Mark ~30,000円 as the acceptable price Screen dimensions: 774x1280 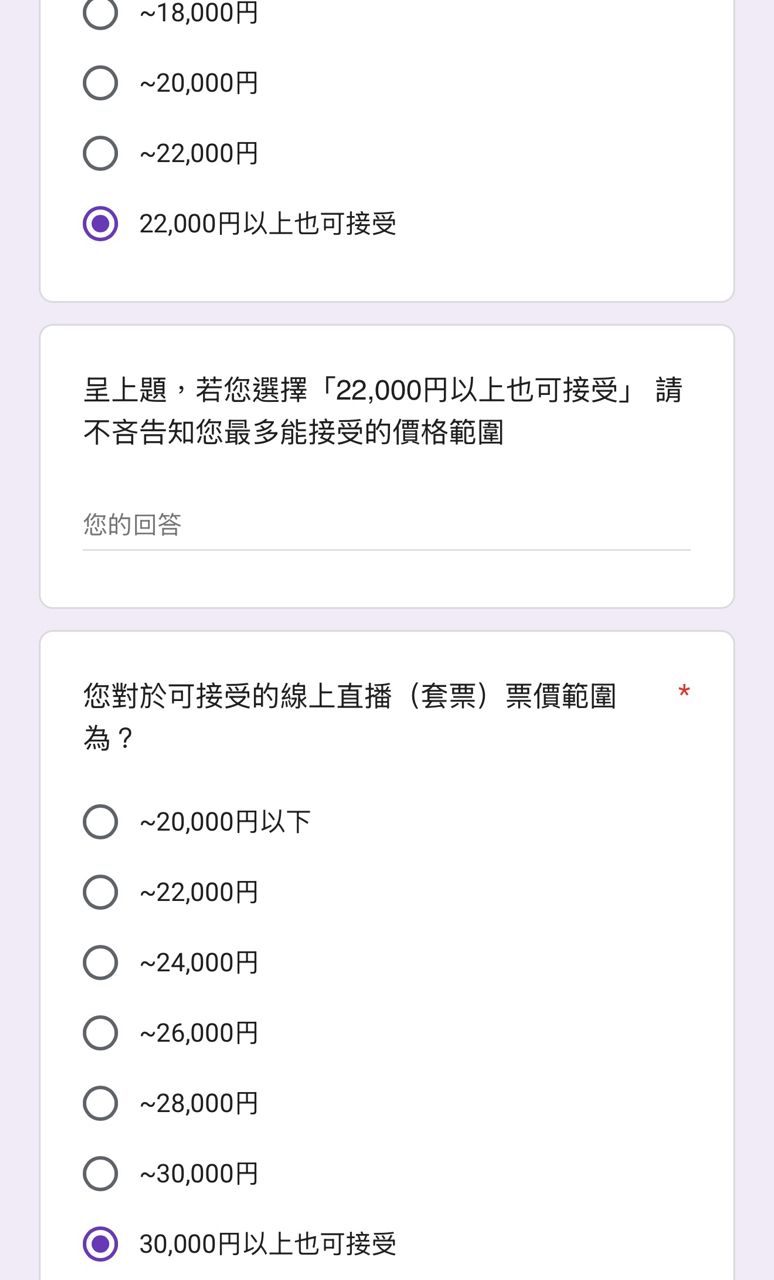pyautogui.click(x=100, y=1173)
